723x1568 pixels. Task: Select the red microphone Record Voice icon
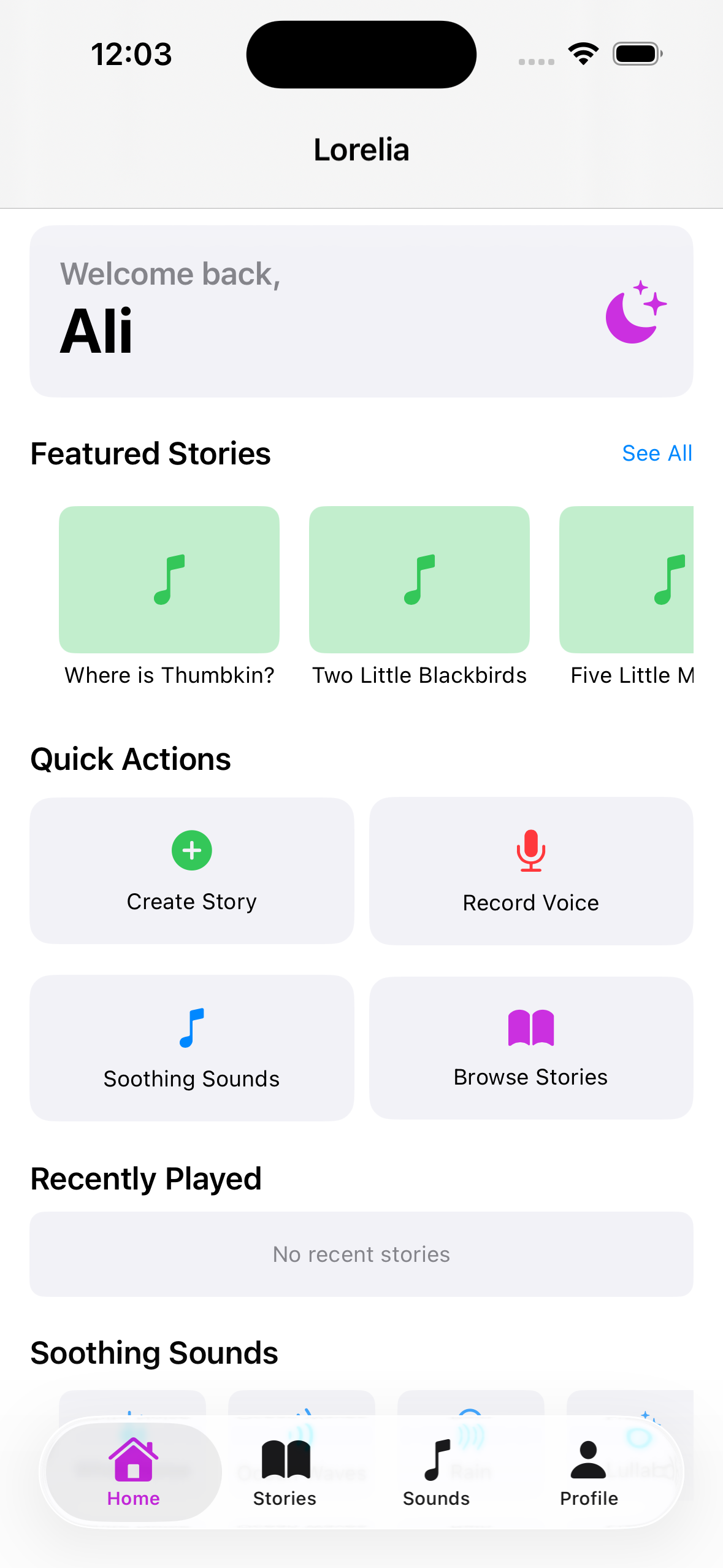(x=530, y=852)
